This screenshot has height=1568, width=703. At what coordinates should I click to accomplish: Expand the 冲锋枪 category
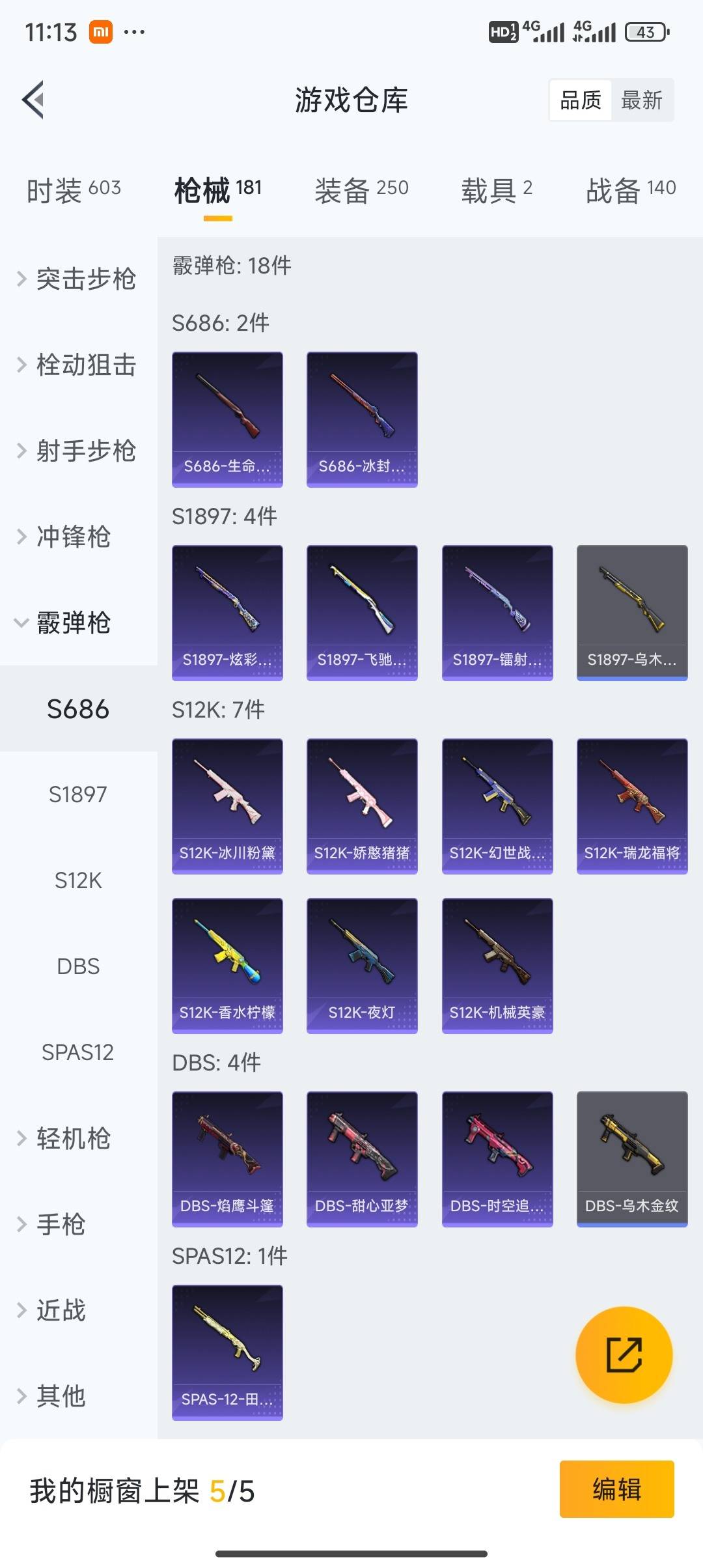(72, 537)
